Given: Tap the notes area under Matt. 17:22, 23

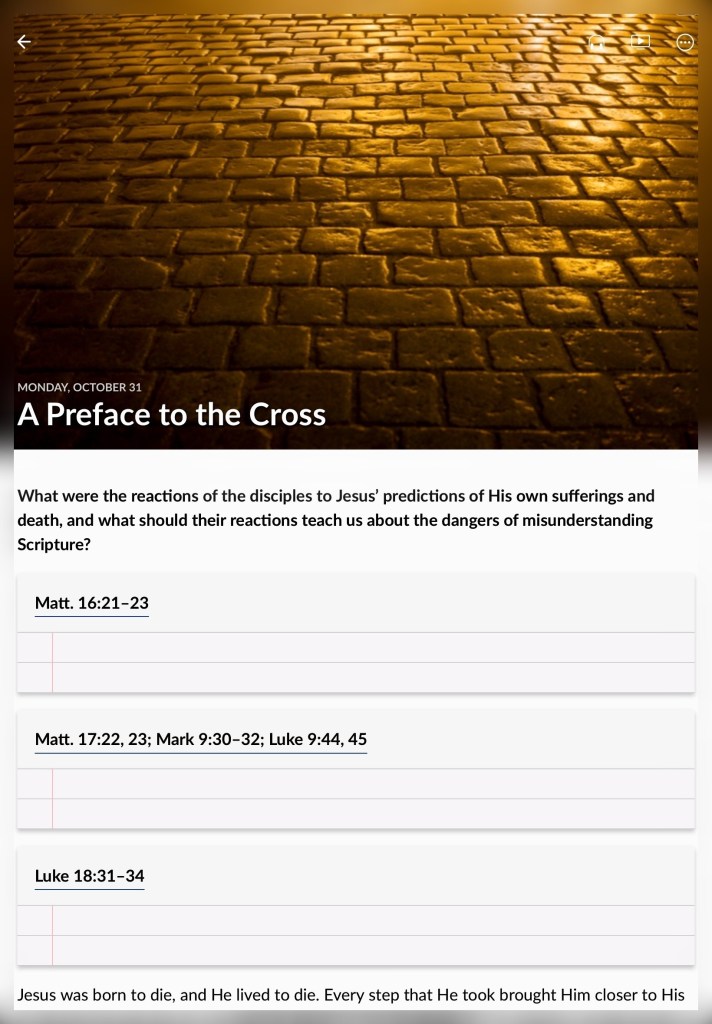Looking at the screenshot, I should click(356, 798).
